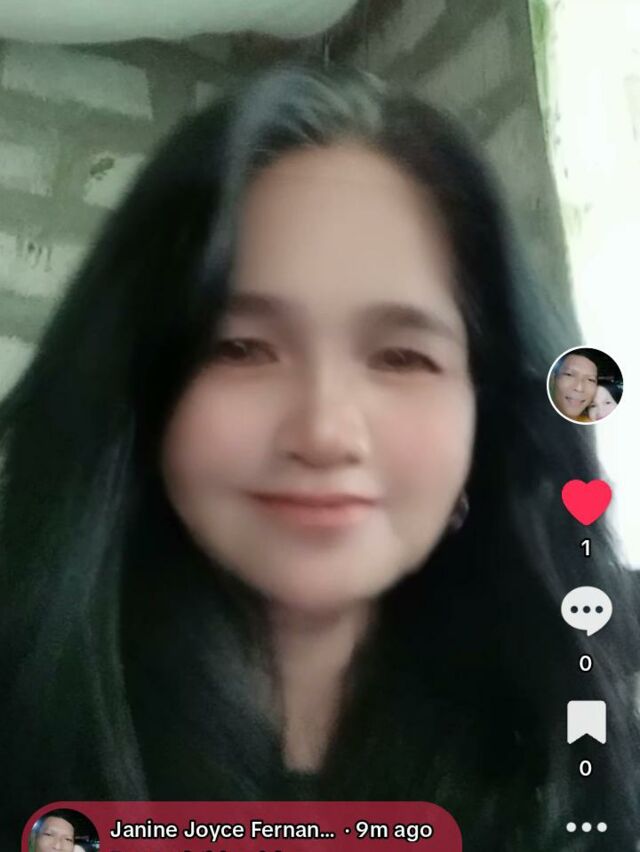Viewport: 640px width, 852px height.
Task: Like this video with the heart
Action: 586,502
